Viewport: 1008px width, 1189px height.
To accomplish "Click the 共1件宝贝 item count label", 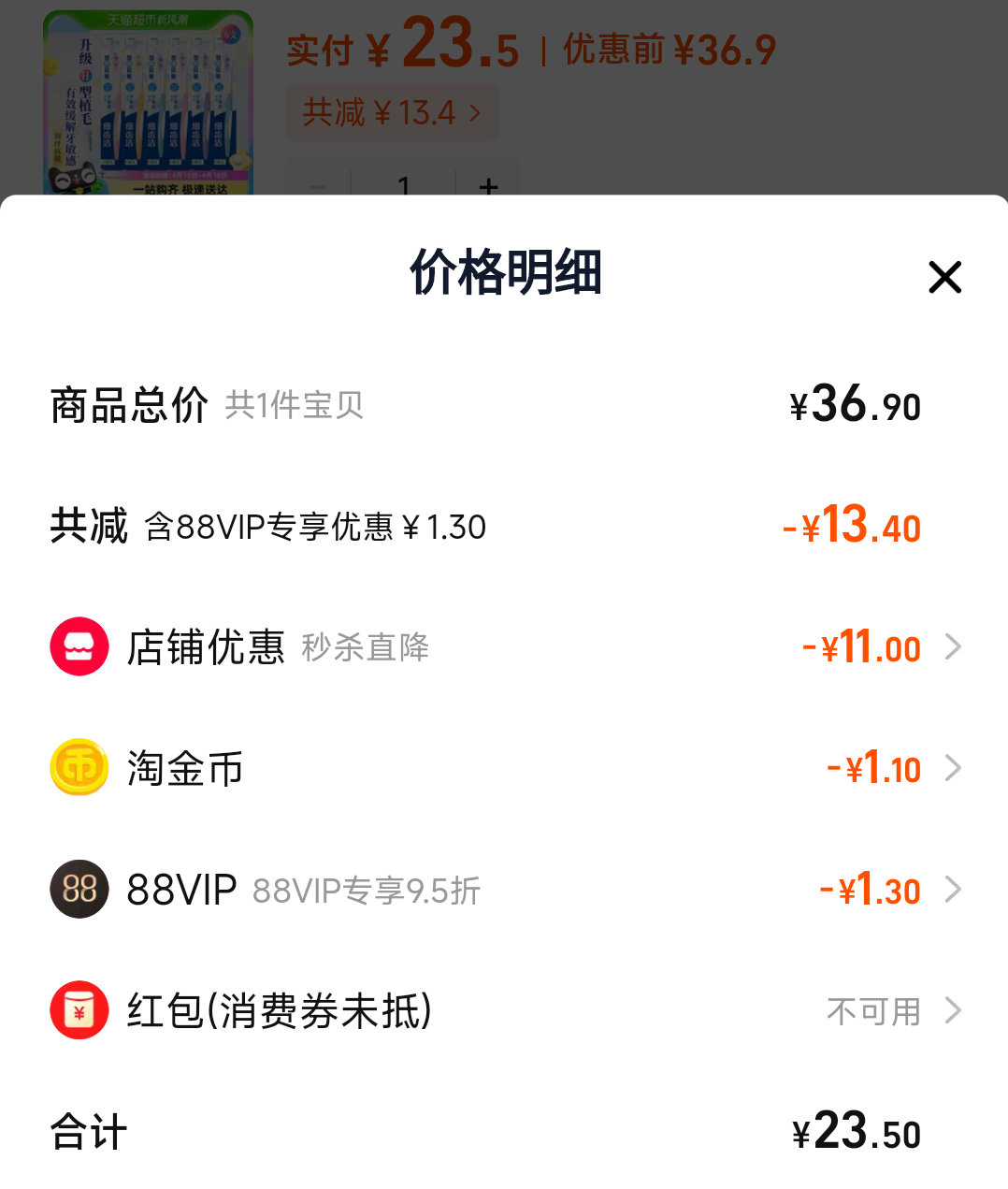I will click(294, 406).
